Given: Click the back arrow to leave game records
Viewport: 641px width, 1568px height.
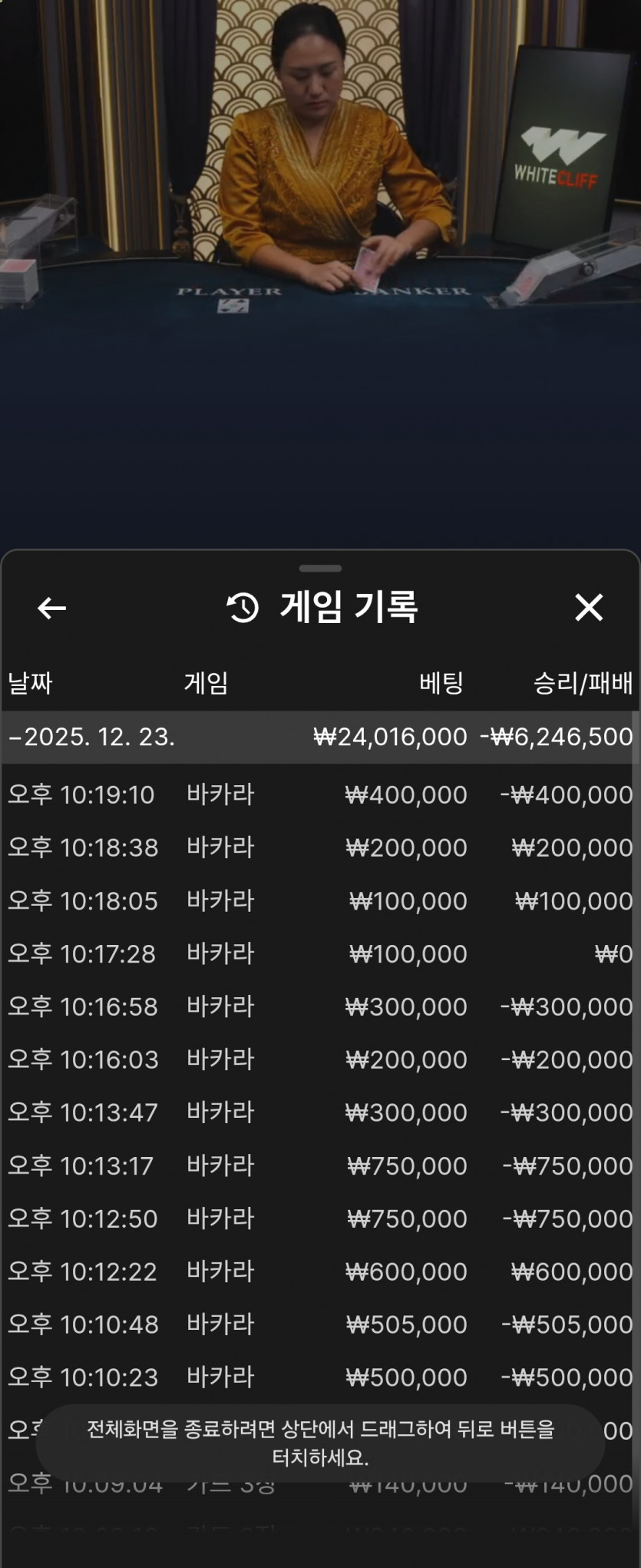Looking at the screenshot, I should (x=50, y=608).
